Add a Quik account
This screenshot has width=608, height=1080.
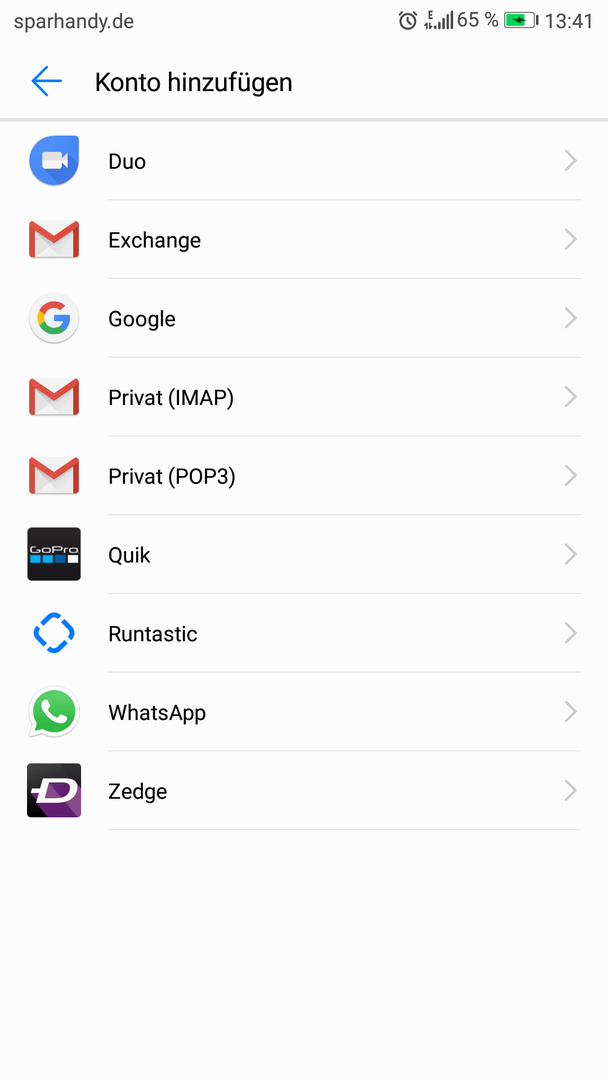pos(304,554)
